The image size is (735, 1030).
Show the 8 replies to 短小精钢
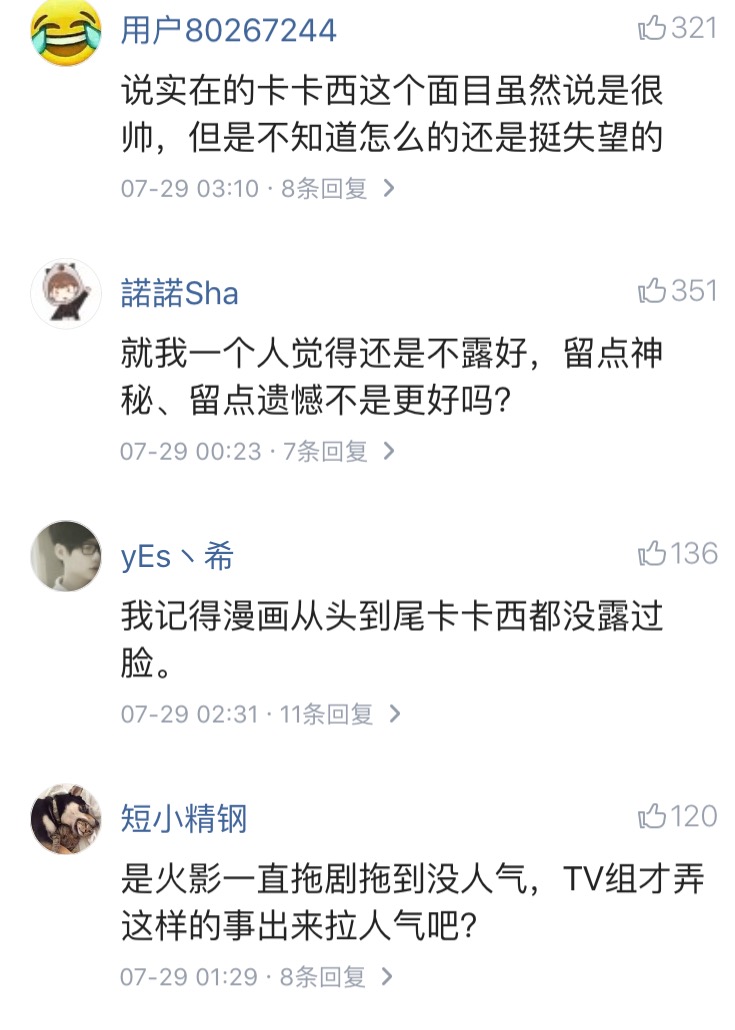(x=338, y=978)
